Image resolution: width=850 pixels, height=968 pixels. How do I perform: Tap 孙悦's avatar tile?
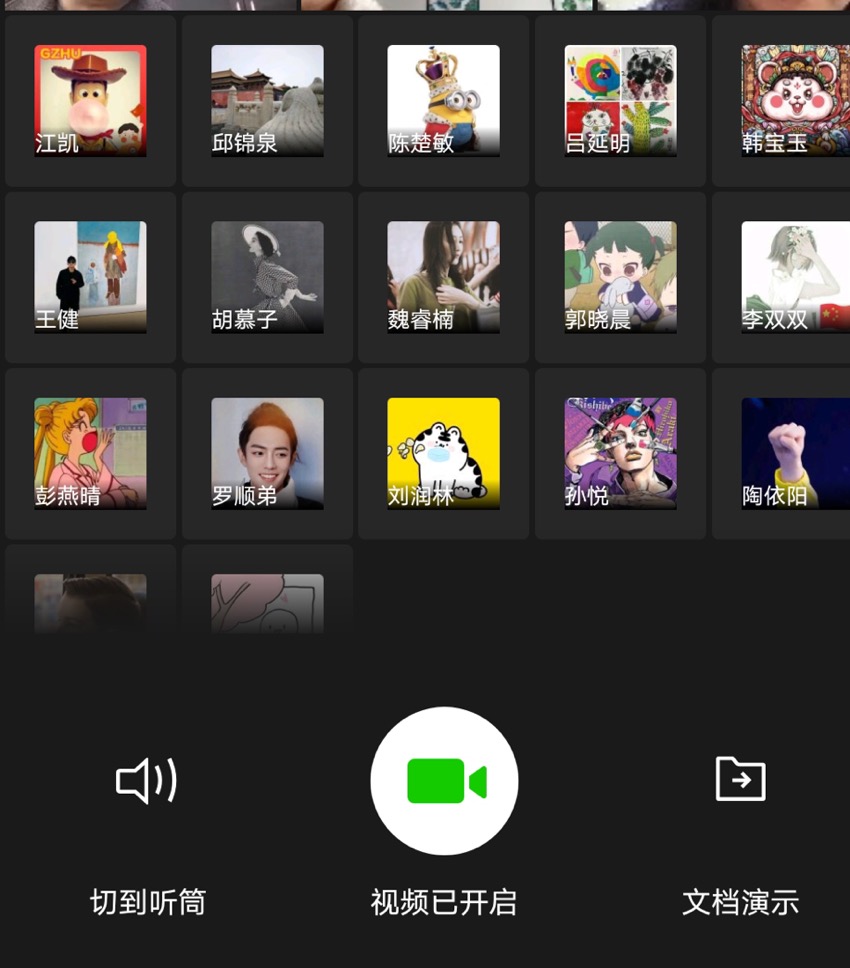620,454
